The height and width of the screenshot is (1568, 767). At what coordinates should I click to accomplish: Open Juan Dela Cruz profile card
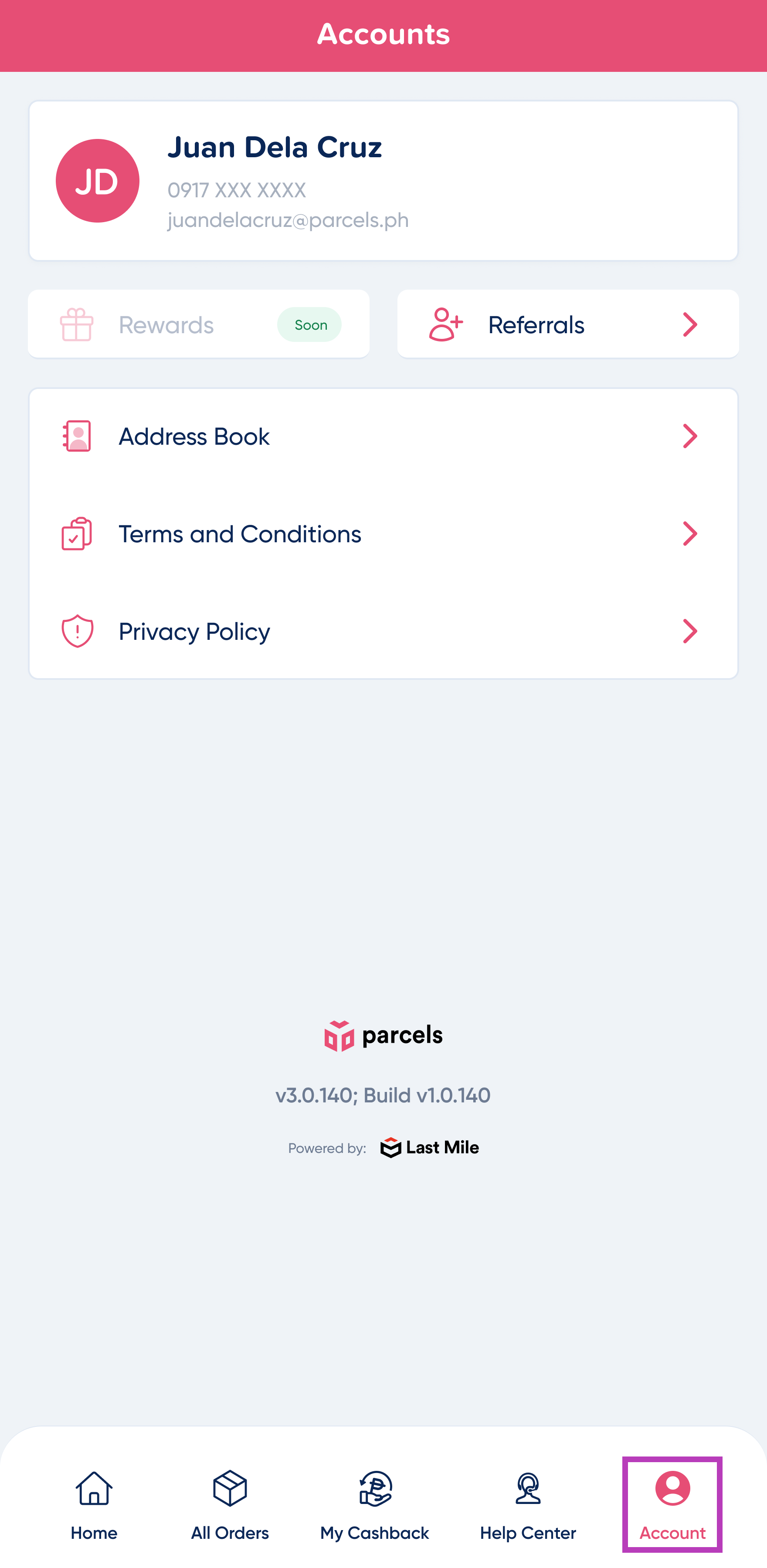[383, 181]
